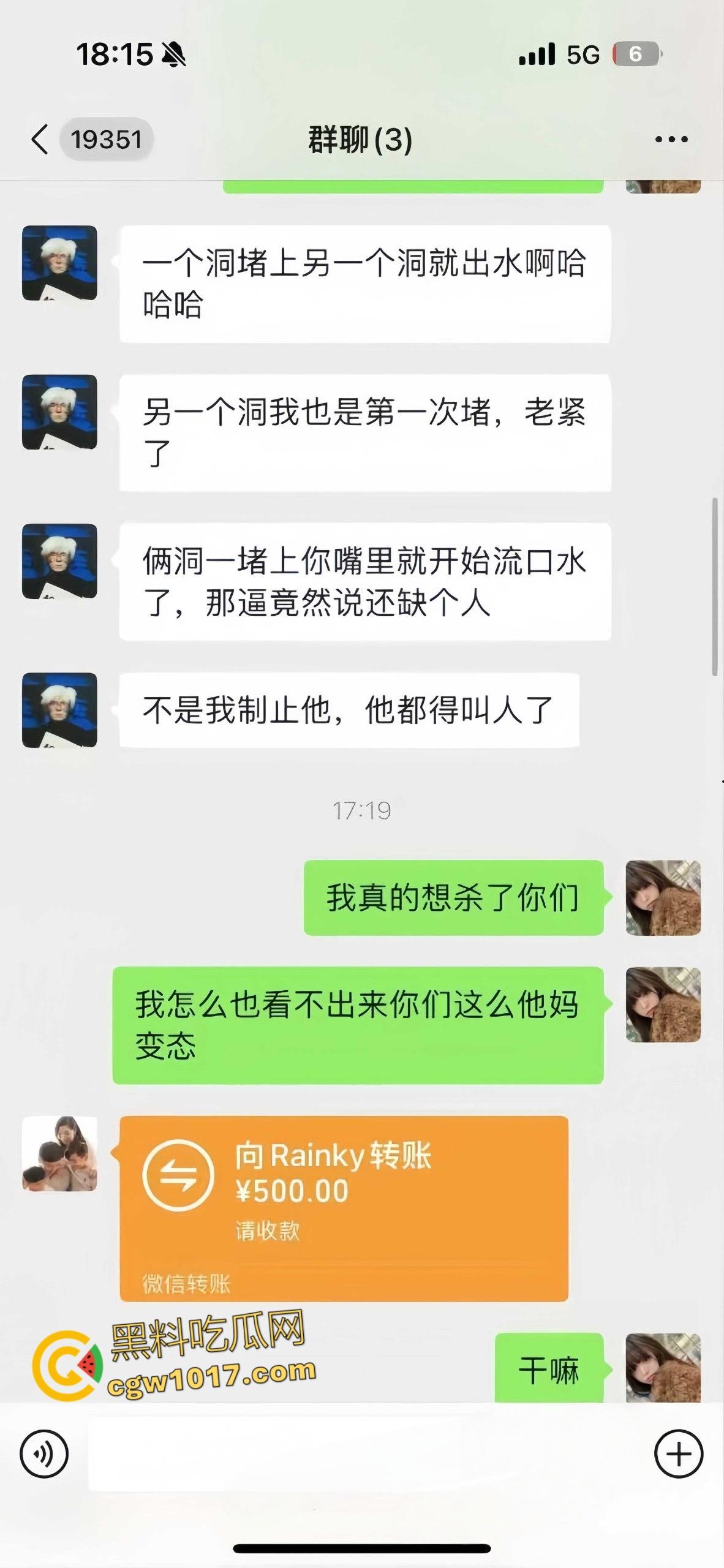Tap the muted notifications bell icon

(175, 55)
